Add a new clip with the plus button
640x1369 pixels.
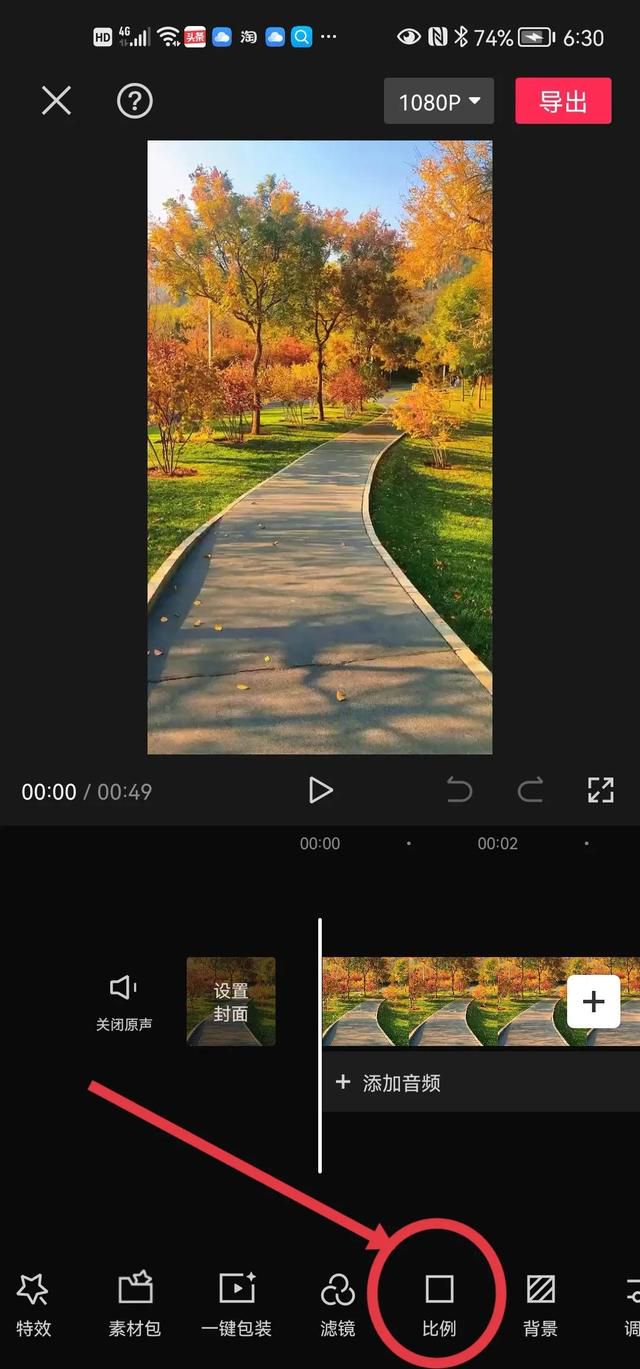click(x=594, y=1001)
